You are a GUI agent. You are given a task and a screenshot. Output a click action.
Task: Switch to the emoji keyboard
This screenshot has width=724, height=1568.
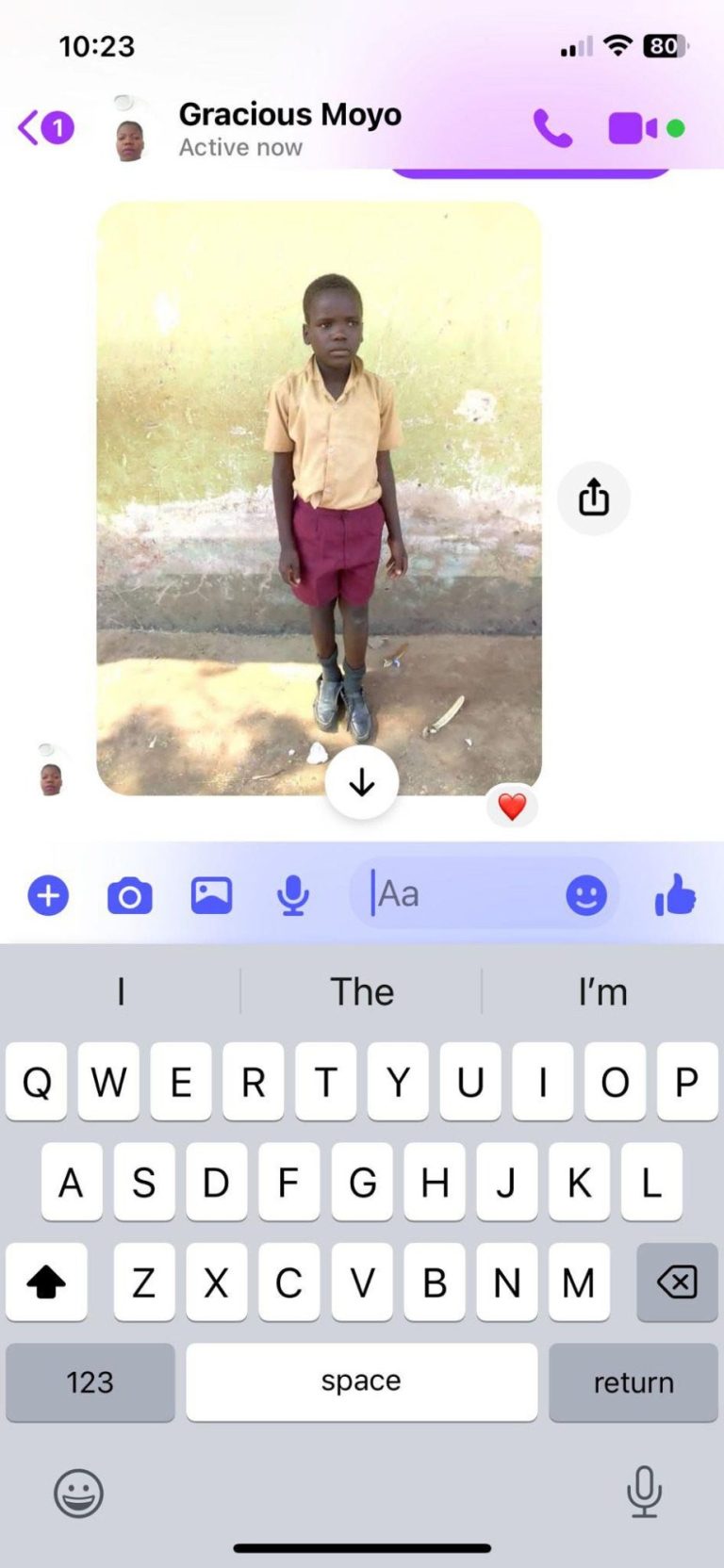(x=78, y=1493)
